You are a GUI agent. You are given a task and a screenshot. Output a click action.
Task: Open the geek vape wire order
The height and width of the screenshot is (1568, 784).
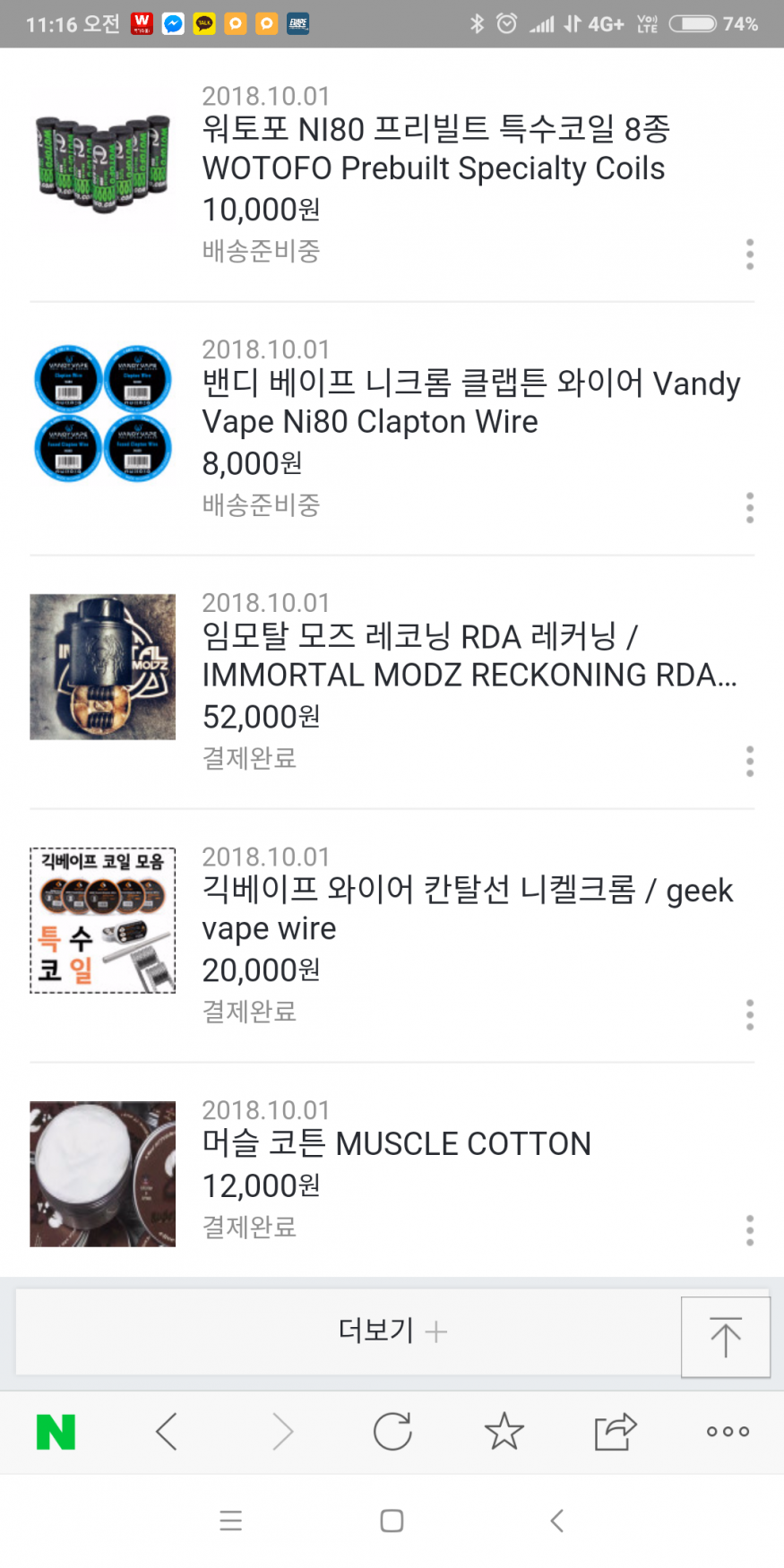(x=467, y=909)
